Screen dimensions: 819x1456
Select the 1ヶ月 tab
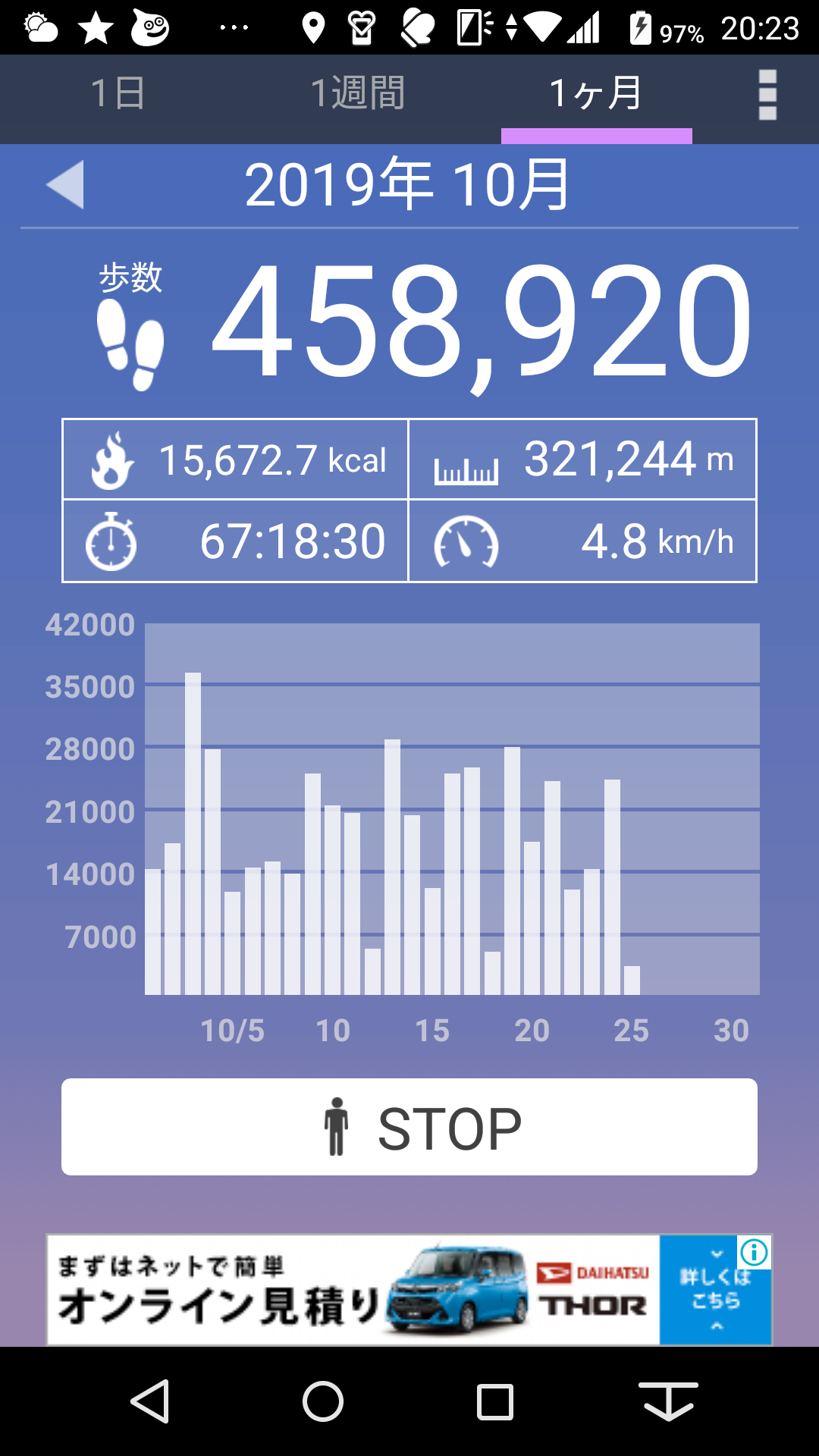click(596, 94)
